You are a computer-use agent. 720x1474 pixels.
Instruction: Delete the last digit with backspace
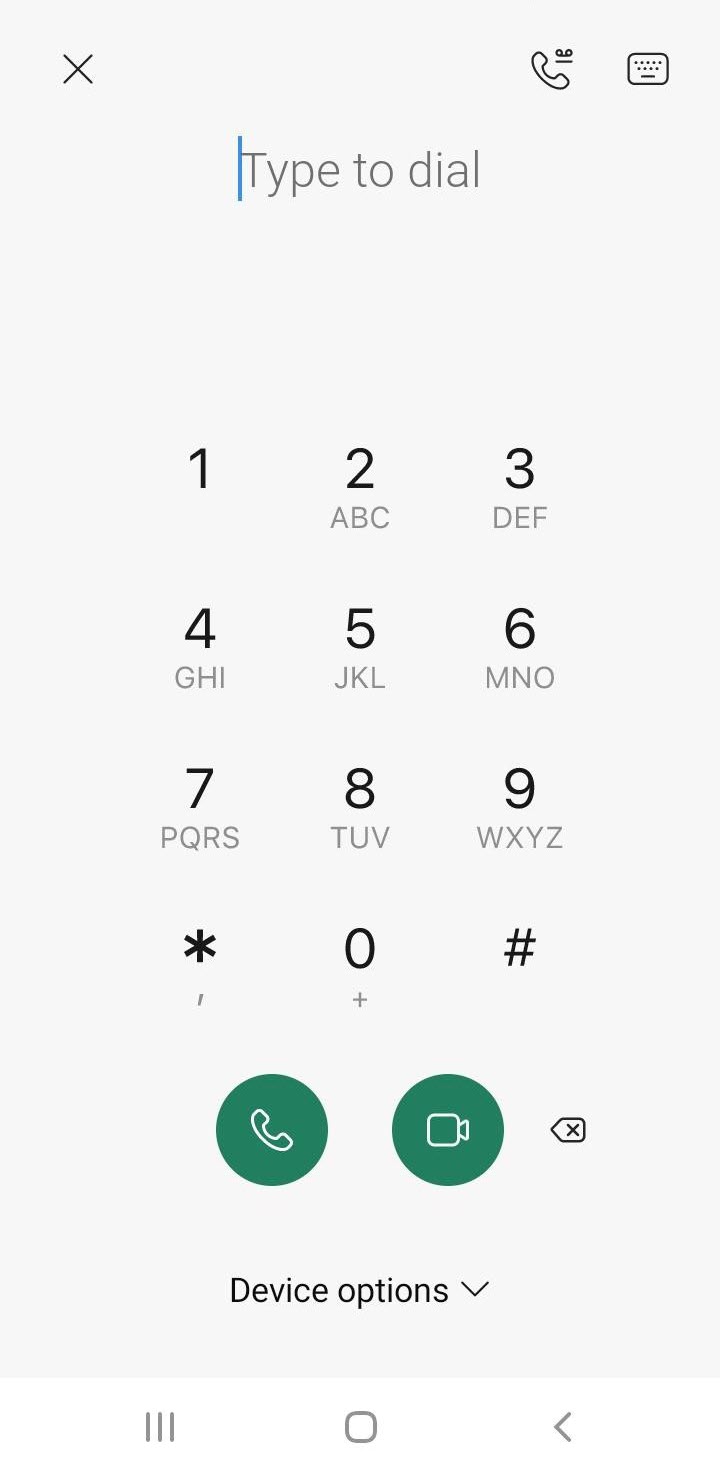568,1130
